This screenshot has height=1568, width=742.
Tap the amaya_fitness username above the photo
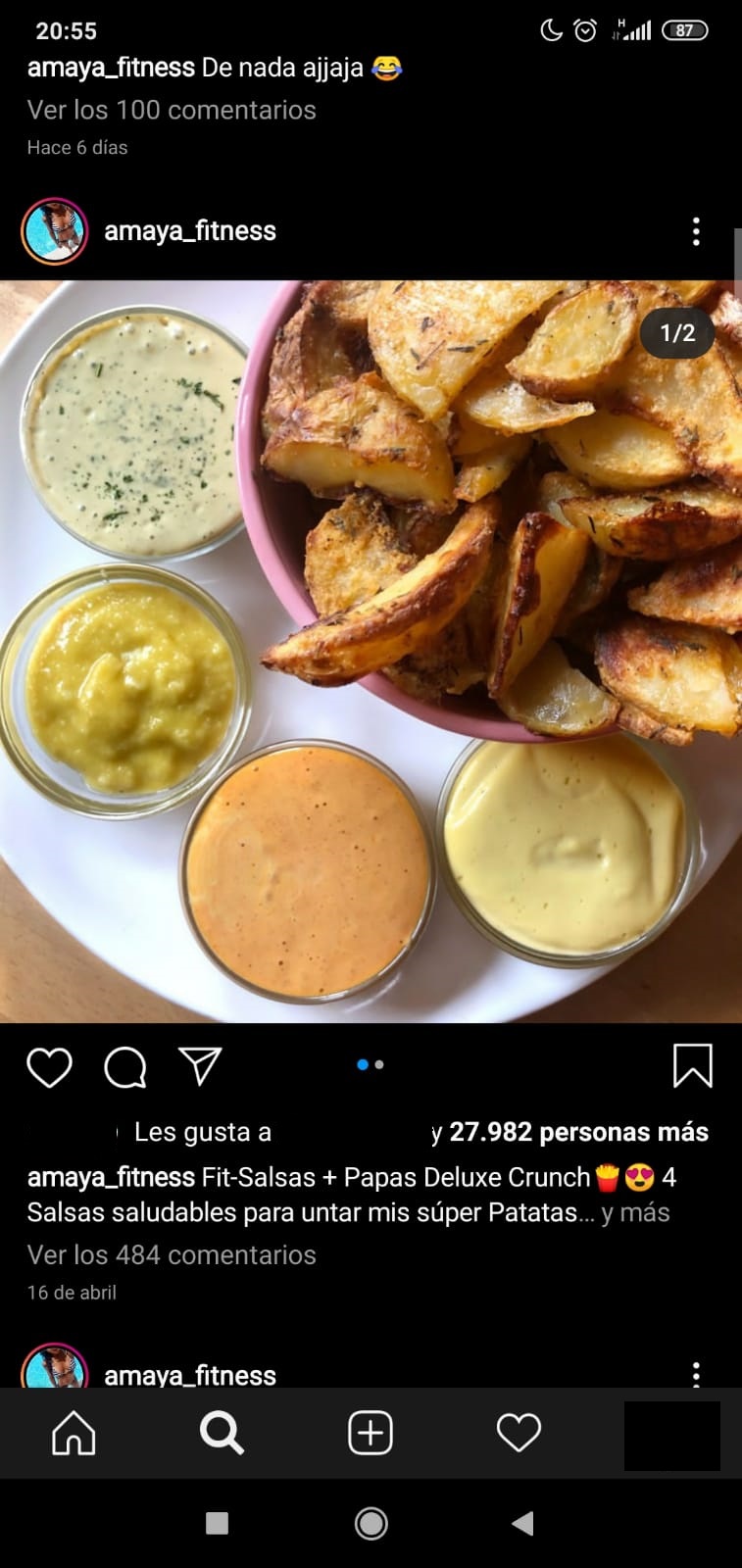coord(190,231)
